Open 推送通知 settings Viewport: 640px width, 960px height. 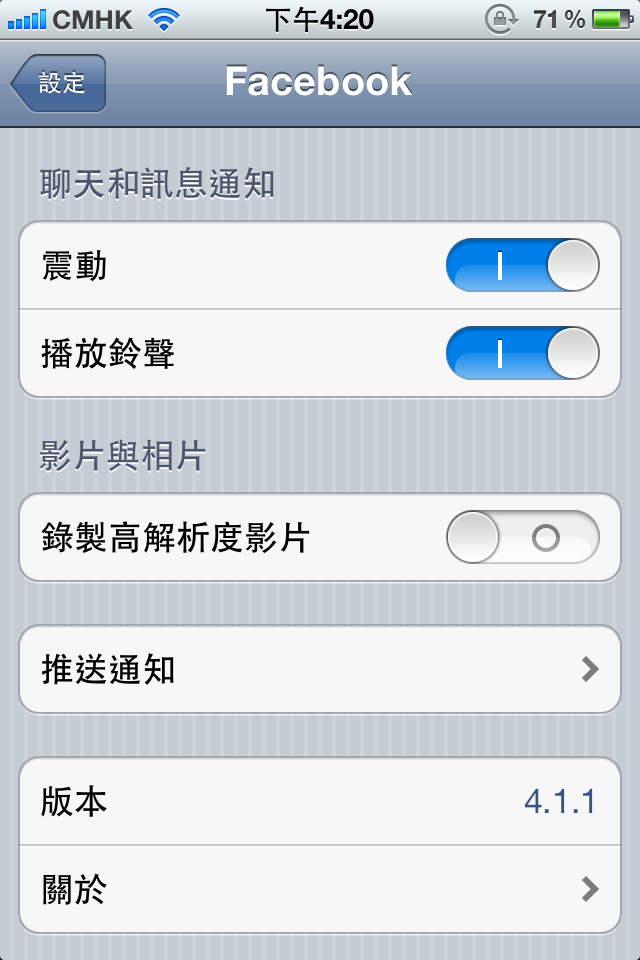[x=320, y=669]
